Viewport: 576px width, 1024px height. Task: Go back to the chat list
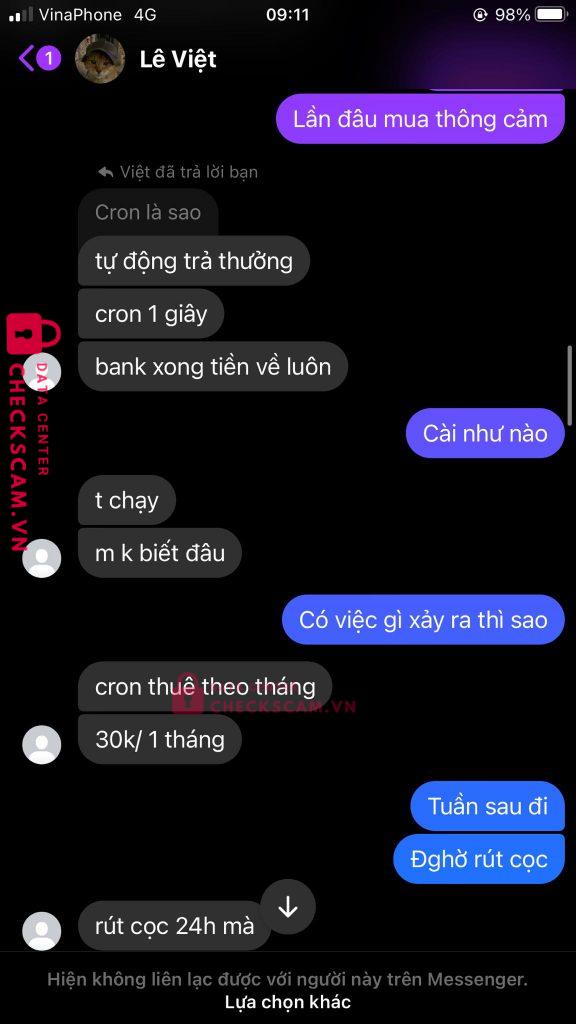[39, 59]
